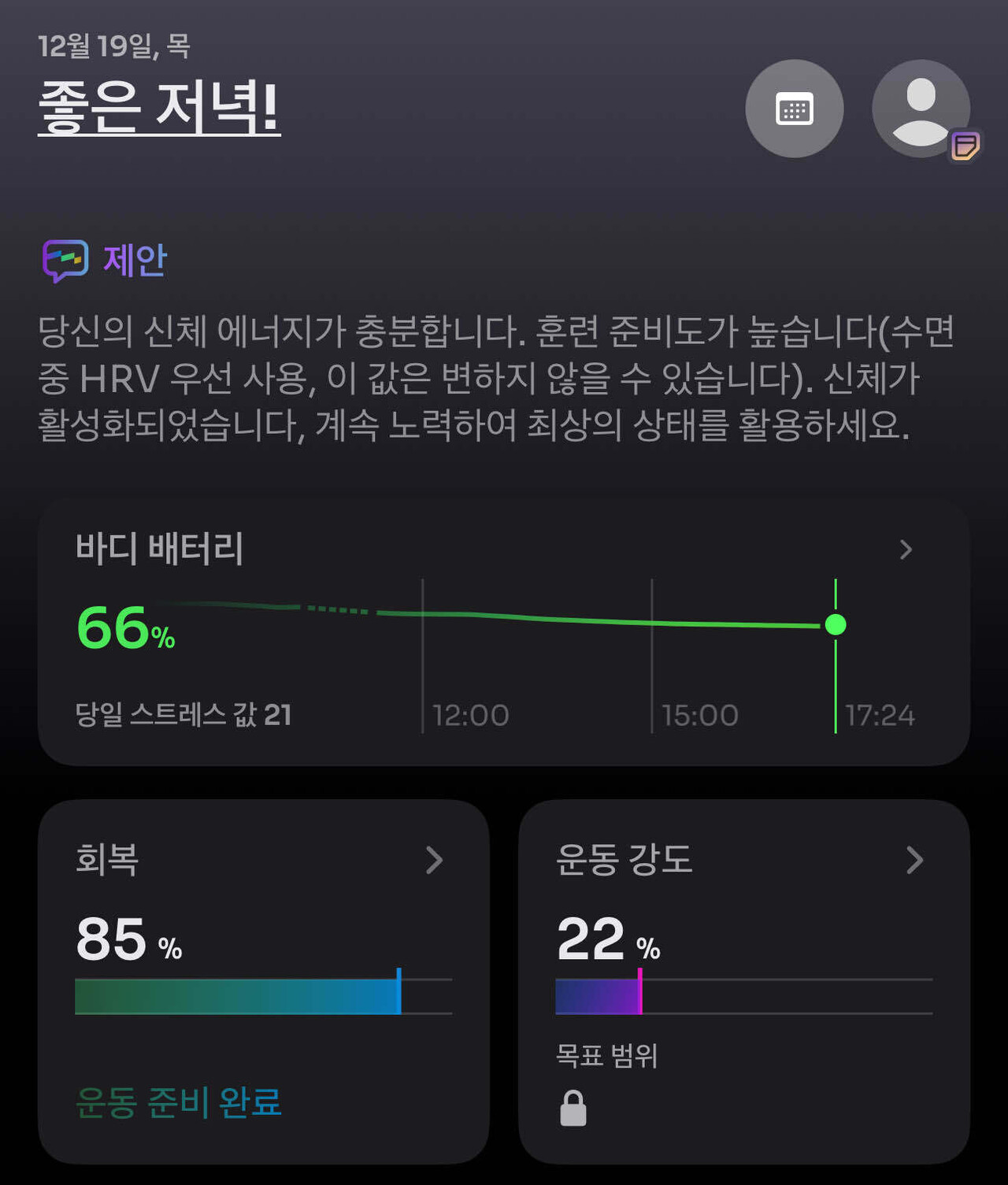The width and height of the screenshot is (1008, 1185).
Task: Select the person silhouette icon
Action: (920, 109)
